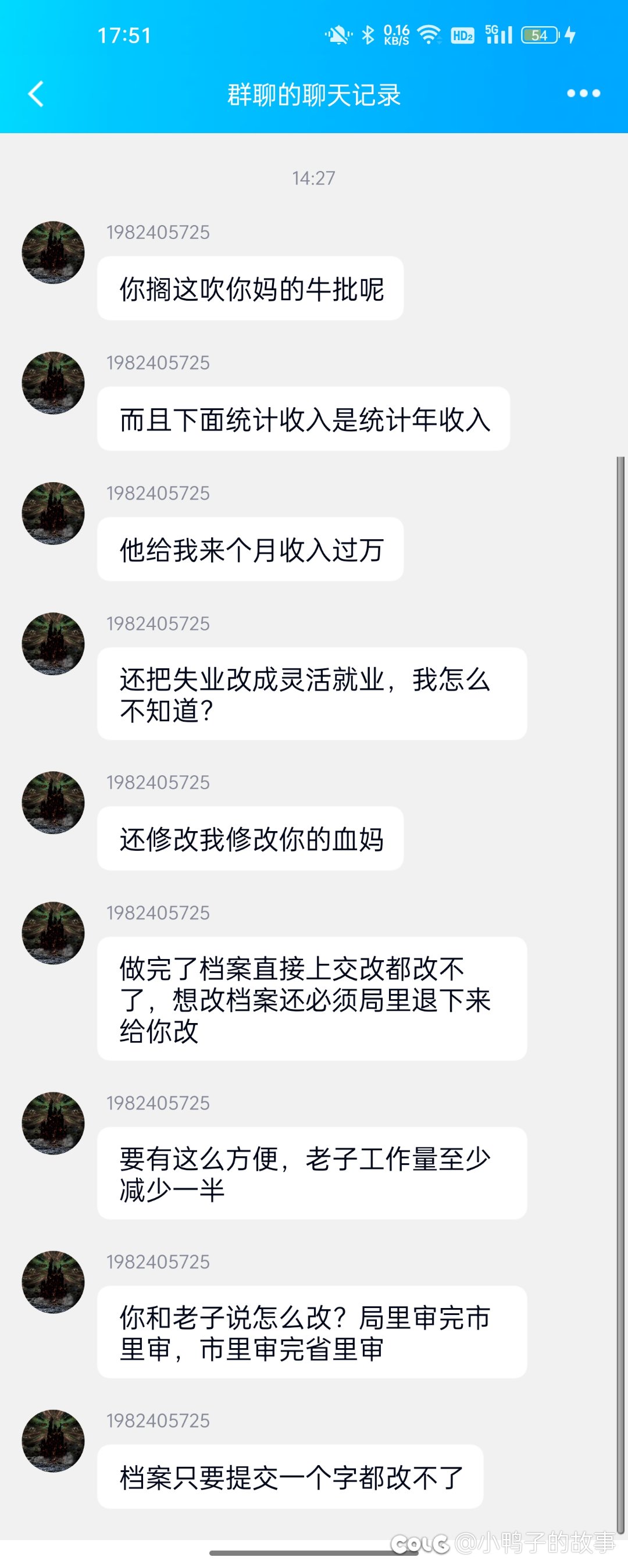Open the more options menu via three dots
Image resolution: width=628 pixels, height=1568 pixels.
click(583, 94)
